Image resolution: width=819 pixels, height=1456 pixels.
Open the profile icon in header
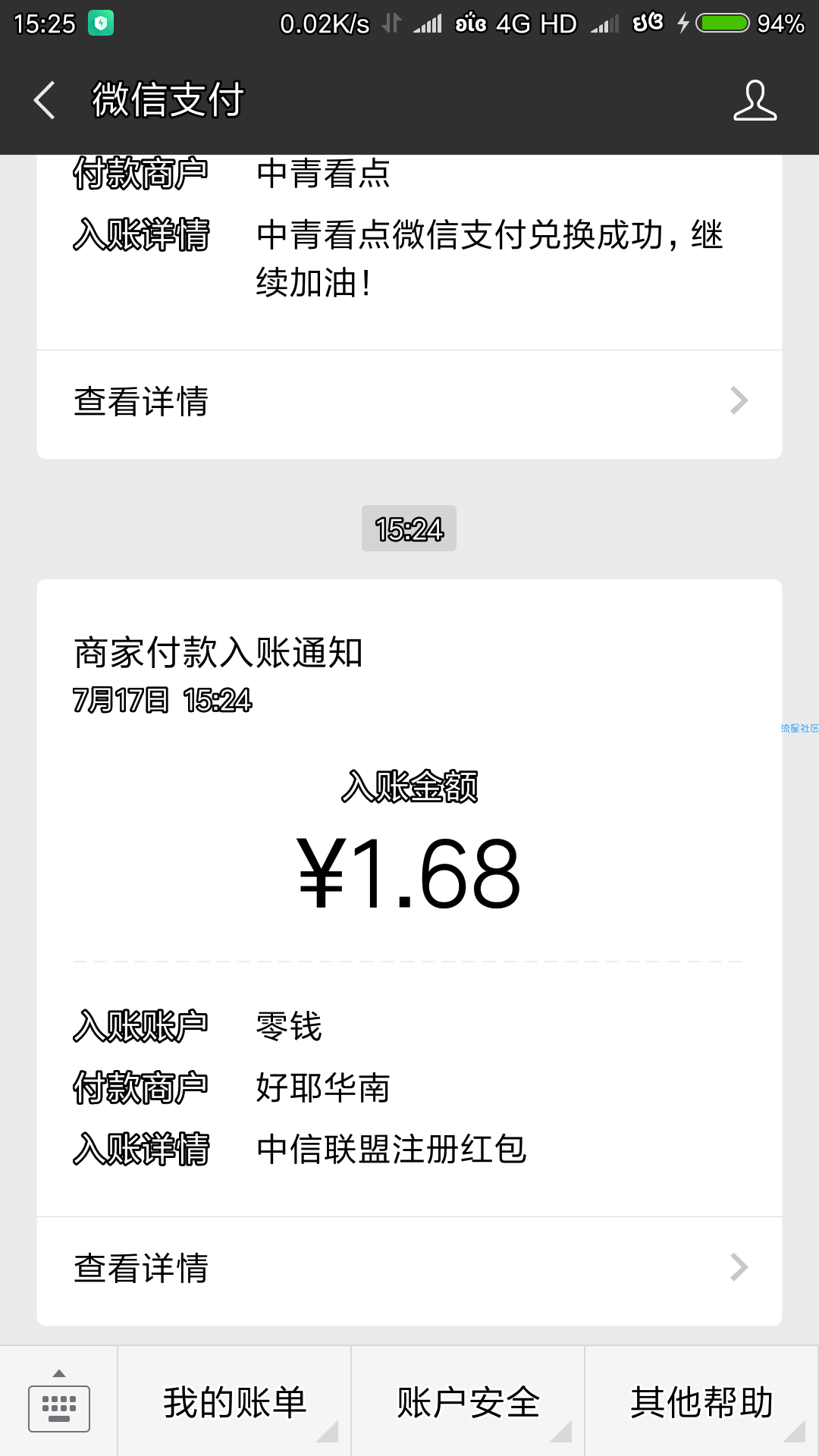coord(755,100)
